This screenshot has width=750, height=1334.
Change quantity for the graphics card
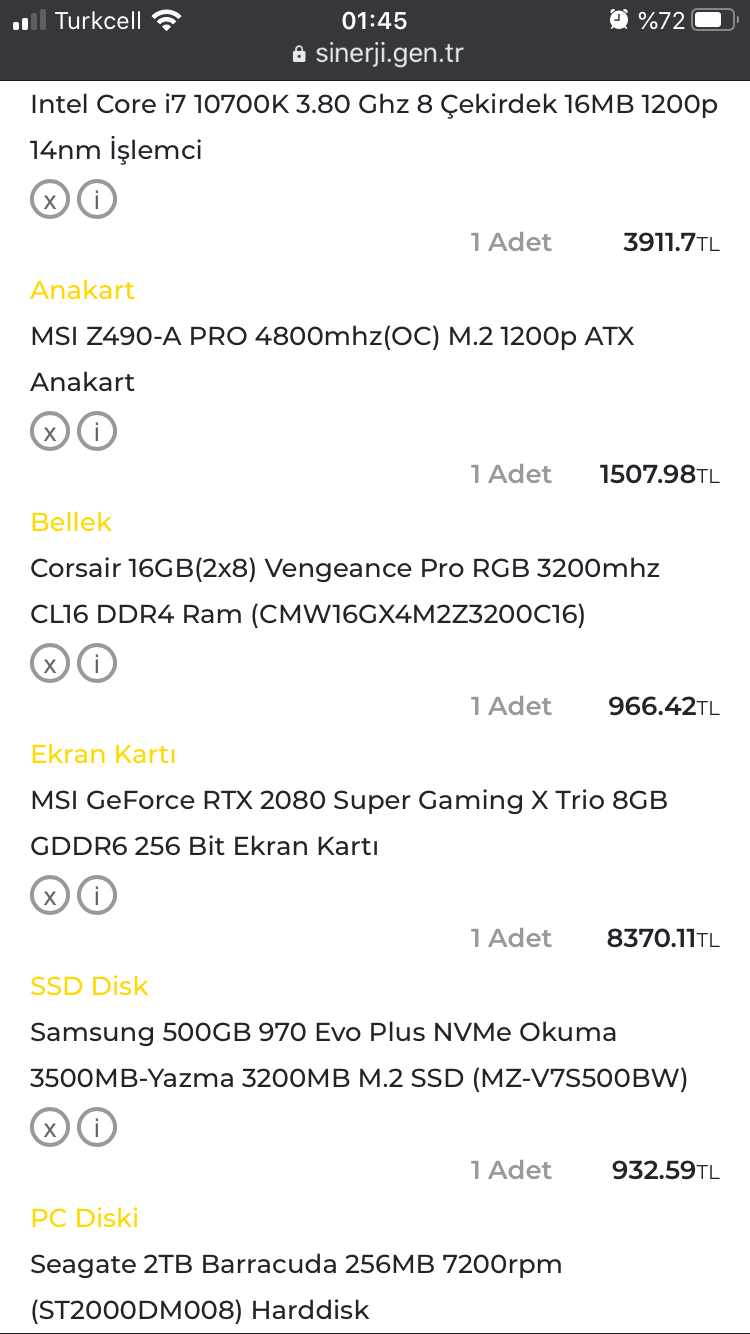pyautogui.click(x=511, y=938)
